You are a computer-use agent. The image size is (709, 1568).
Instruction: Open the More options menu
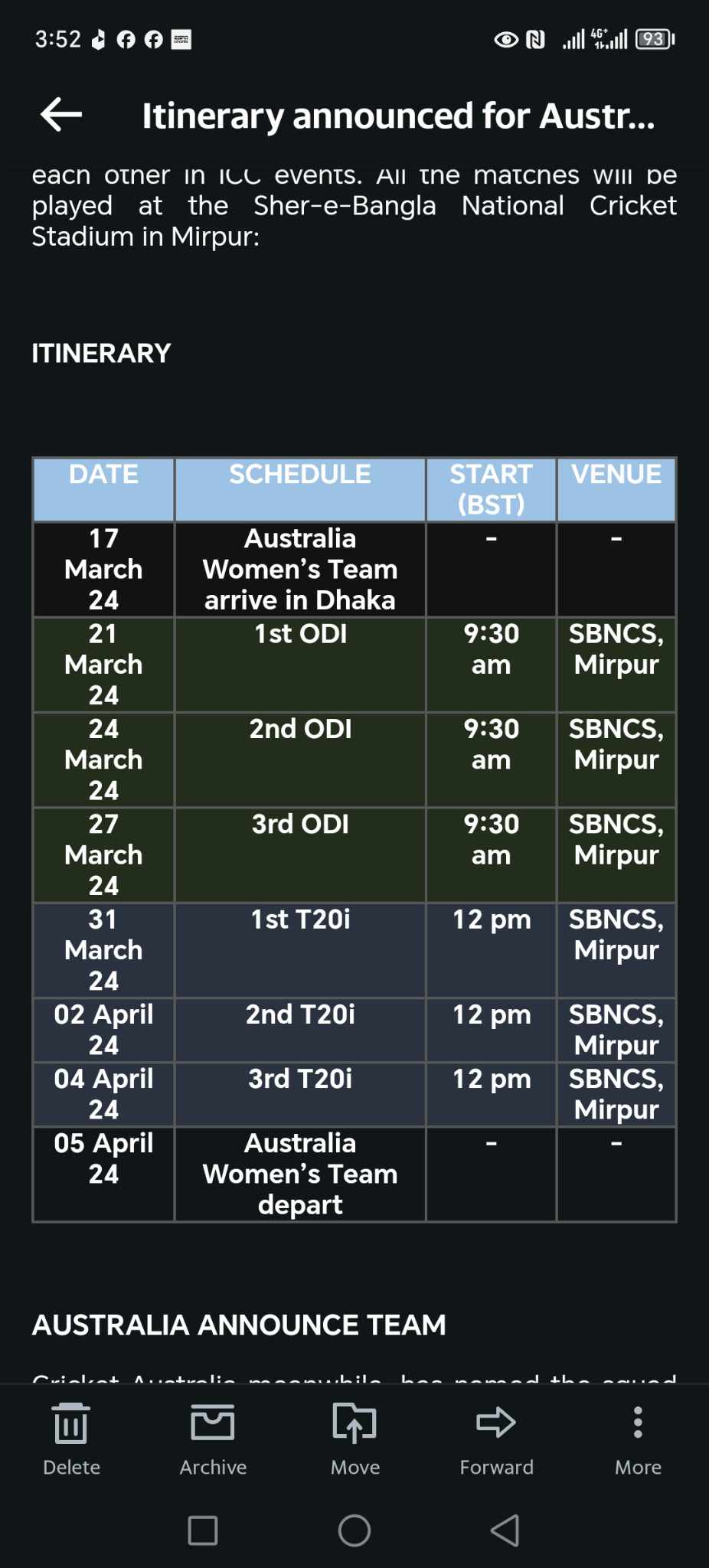pyautogui.click(x=638, y=1439)
